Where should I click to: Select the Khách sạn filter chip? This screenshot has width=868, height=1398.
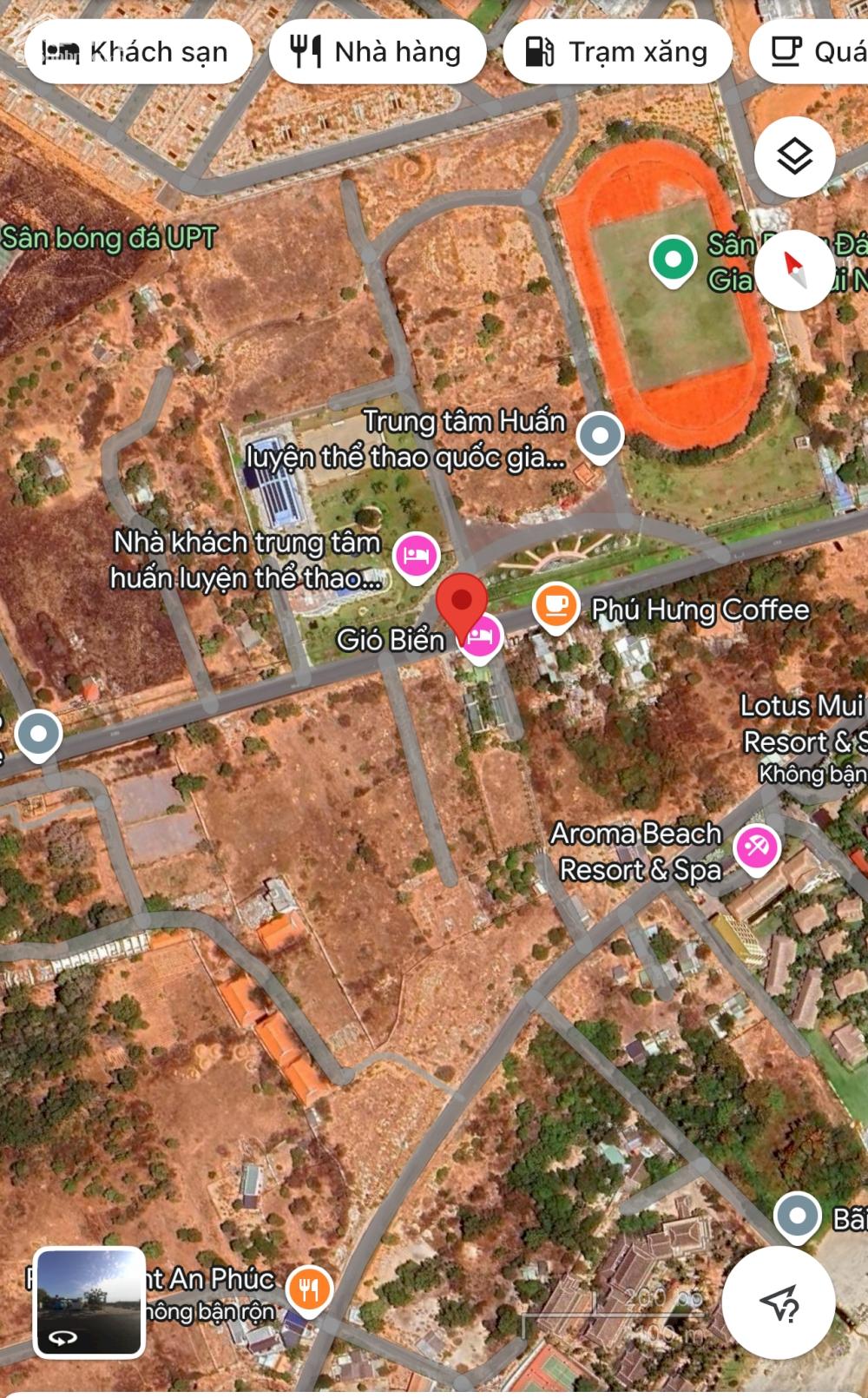pyautogui.click(x=137, y=53)
